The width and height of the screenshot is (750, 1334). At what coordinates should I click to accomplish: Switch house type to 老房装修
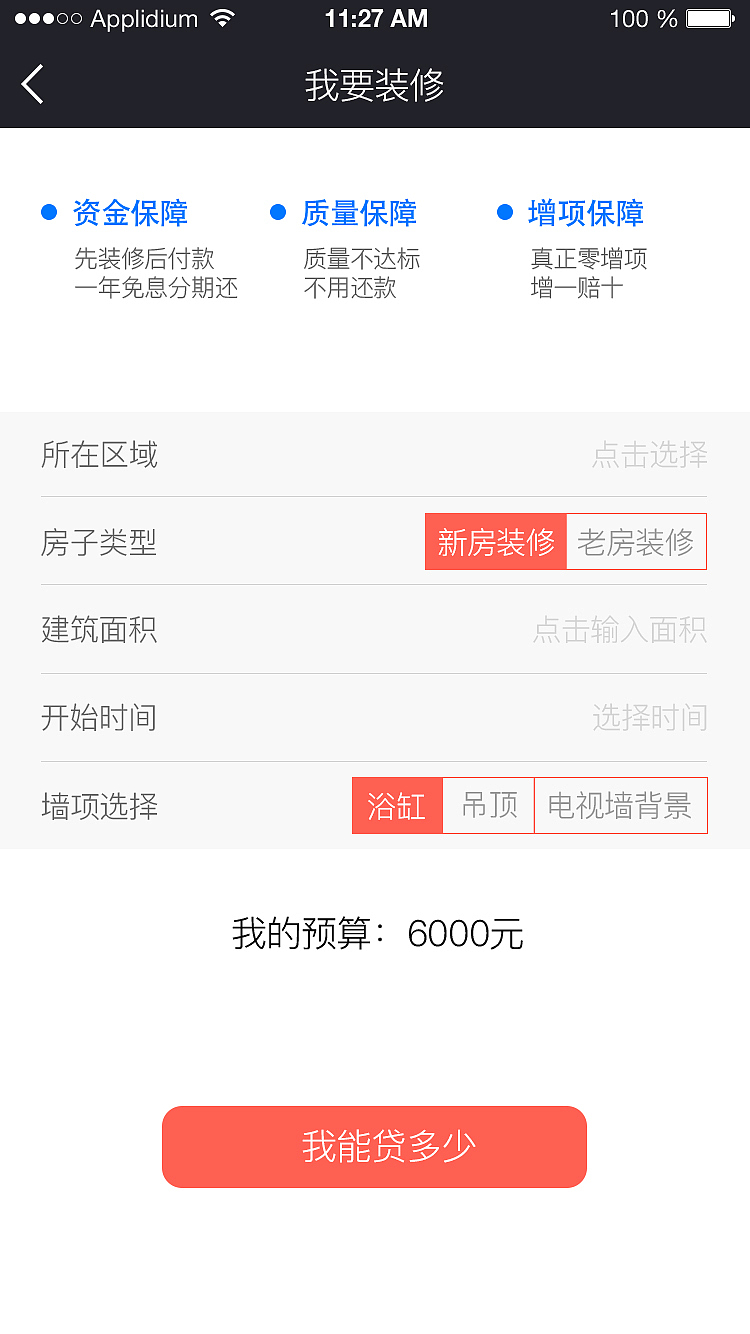click(636, 541)
